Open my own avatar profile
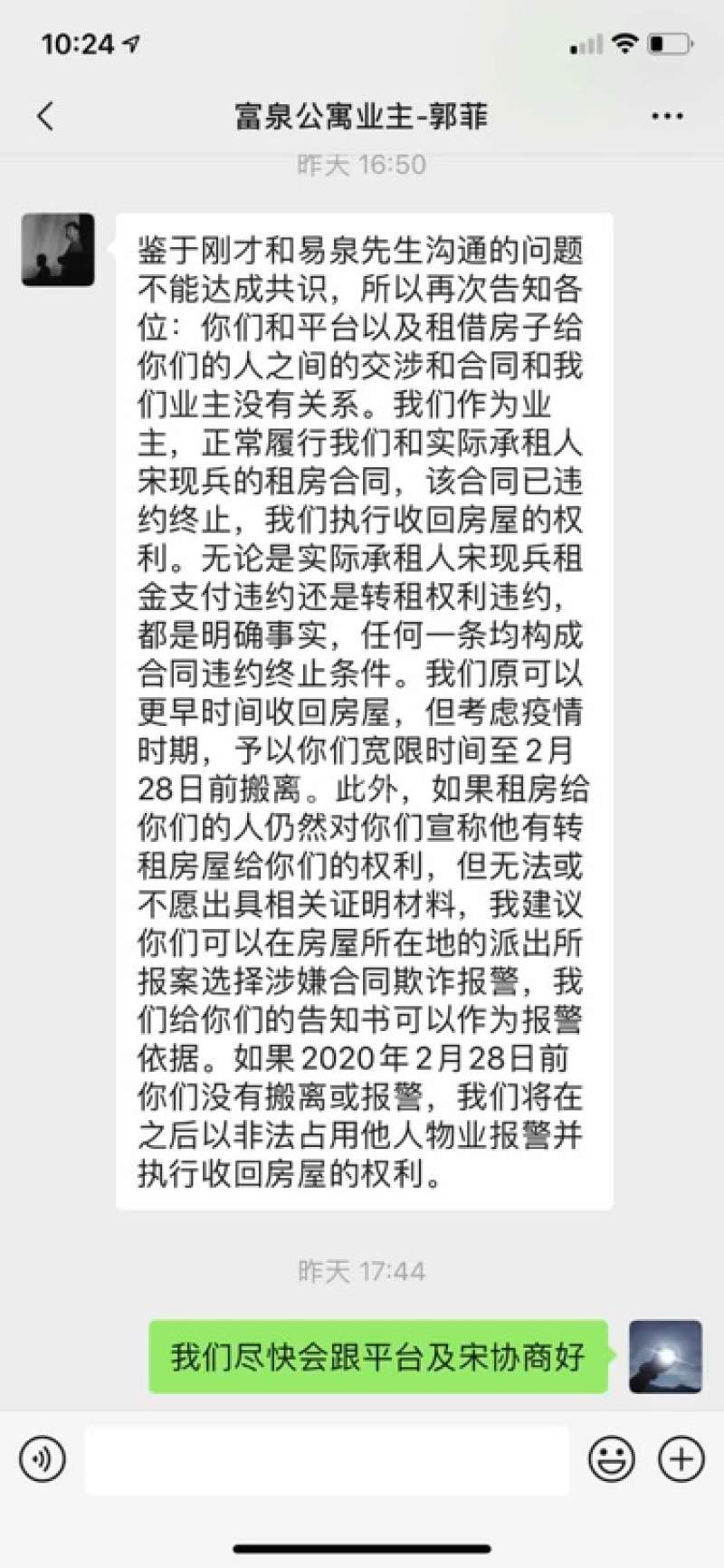Viewport: 724px width, 1568px height. (665, 1356)
